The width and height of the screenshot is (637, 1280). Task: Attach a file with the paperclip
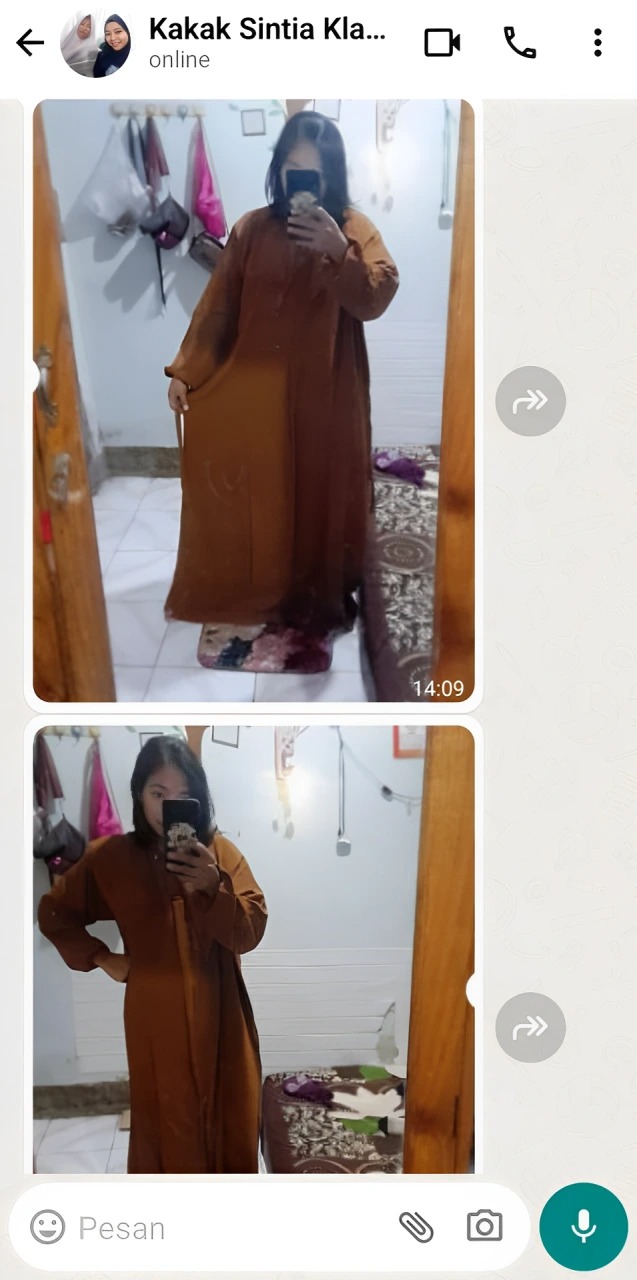416,1227
